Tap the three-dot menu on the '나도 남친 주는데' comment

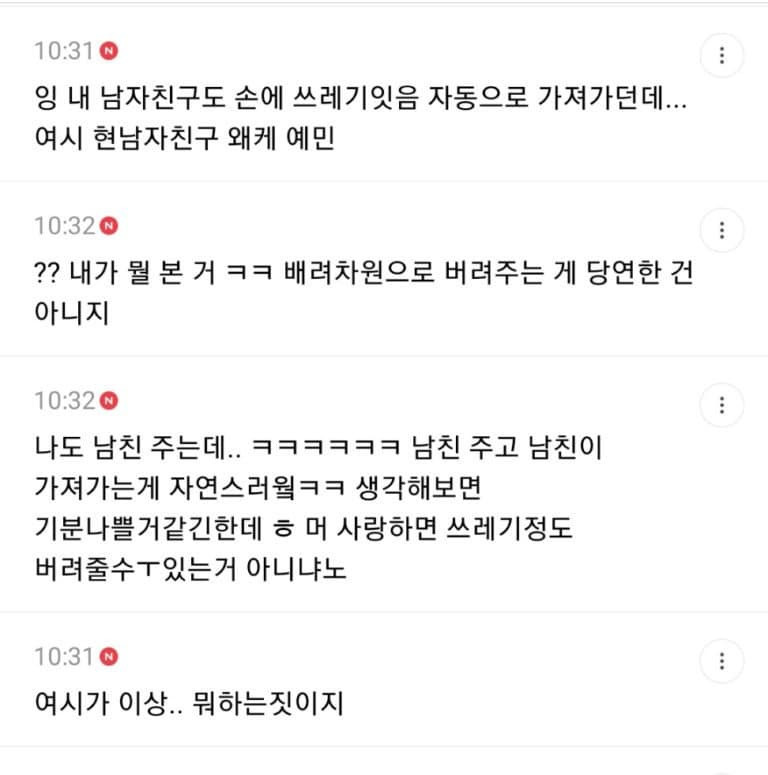click(721, 405)
